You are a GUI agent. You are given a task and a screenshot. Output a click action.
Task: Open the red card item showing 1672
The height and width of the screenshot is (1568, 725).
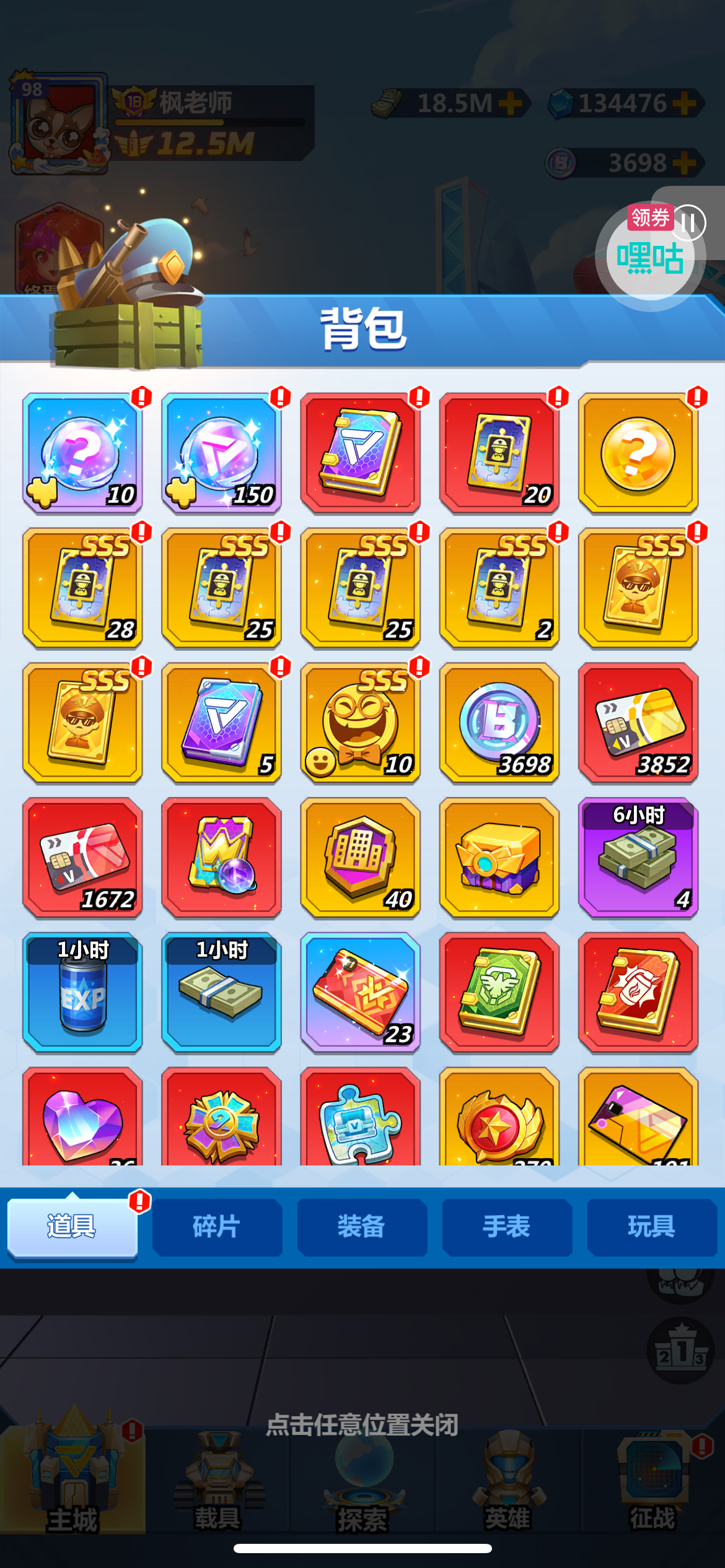tap(82, 858)
